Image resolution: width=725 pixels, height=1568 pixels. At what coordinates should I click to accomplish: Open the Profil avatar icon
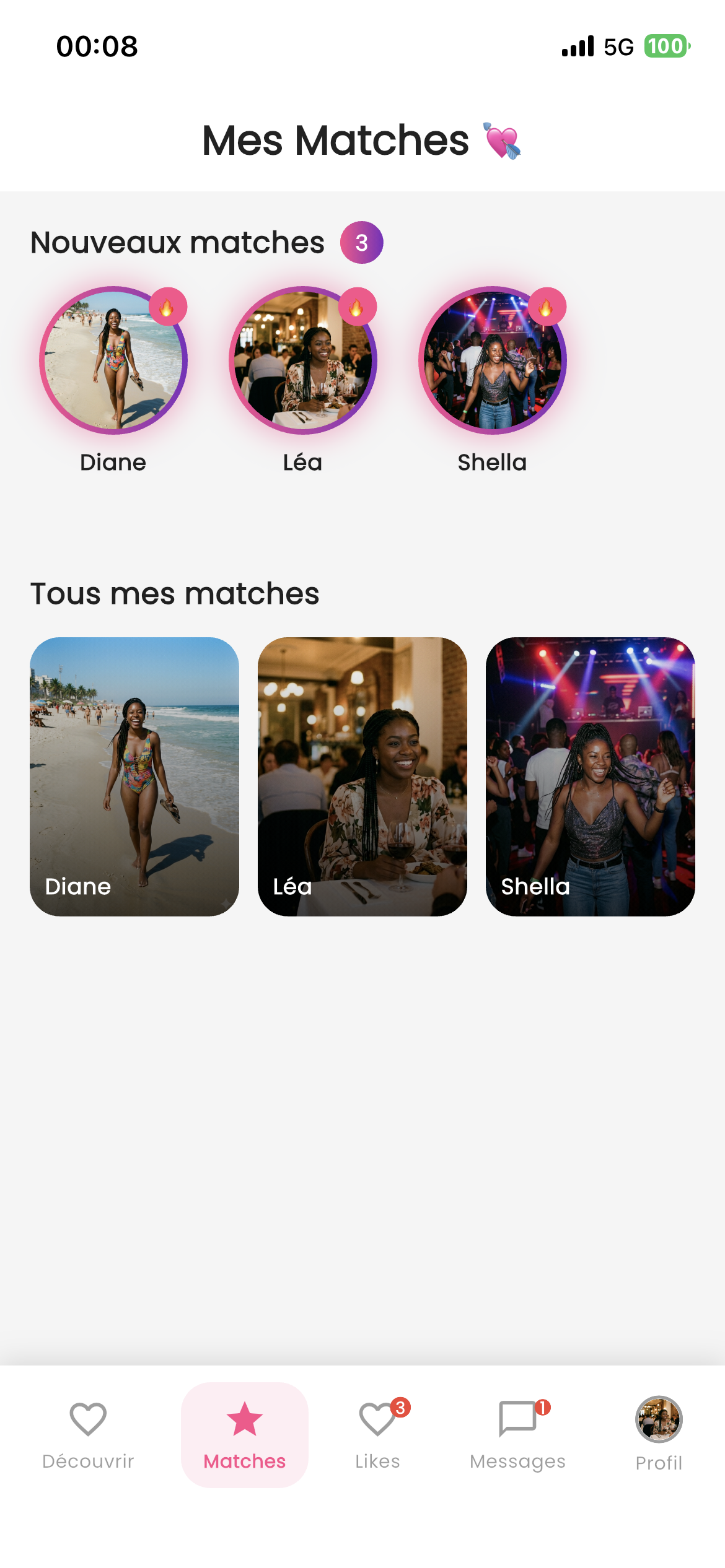(659, 1418)
